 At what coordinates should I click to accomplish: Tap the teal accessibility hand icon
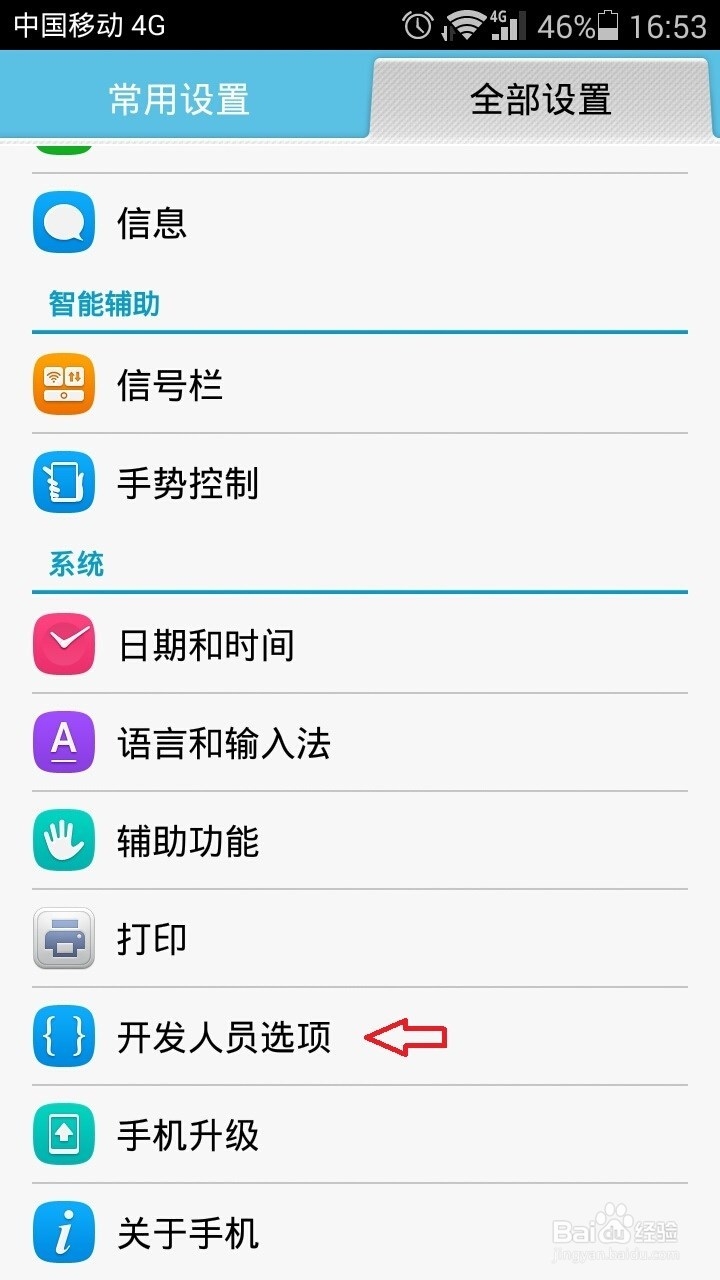(64, 840)
